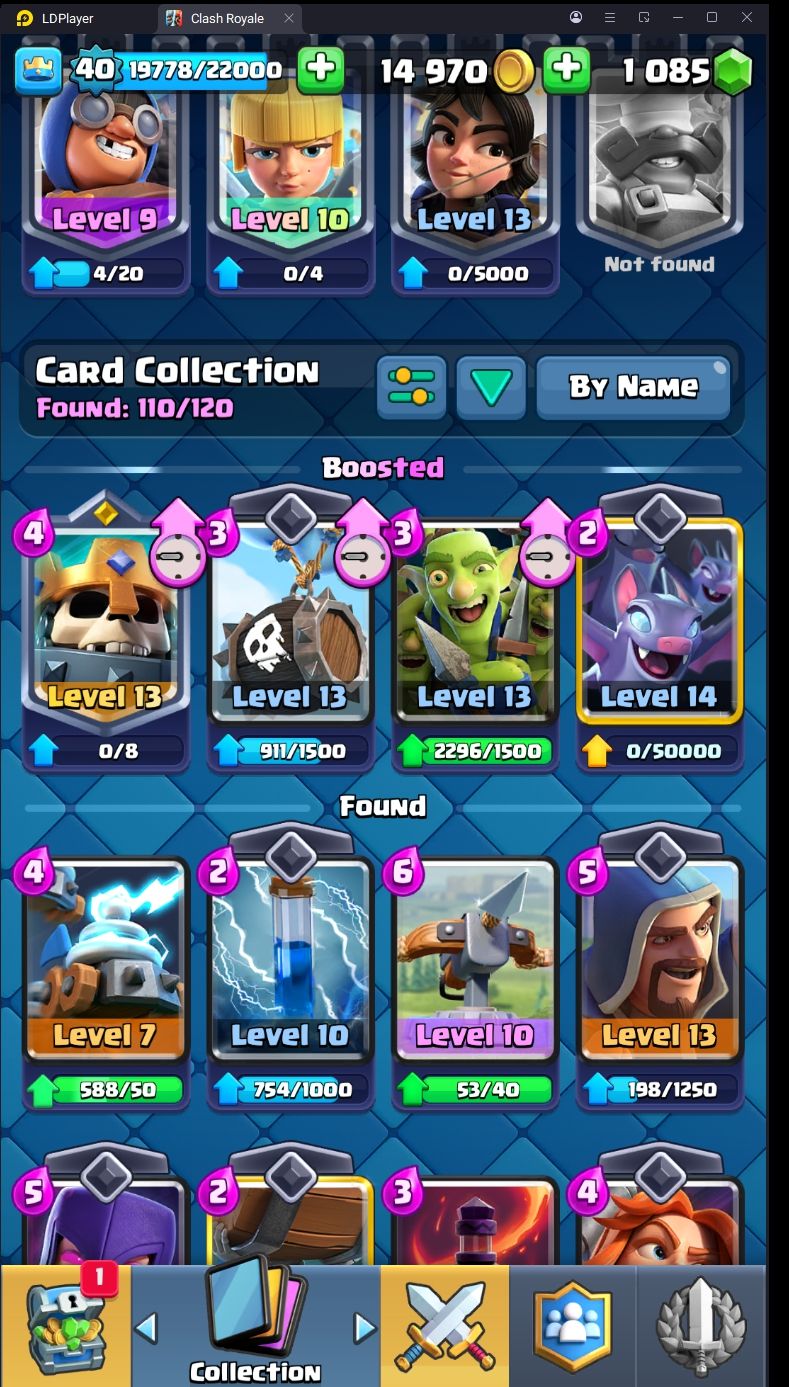Open the clan social tab

tap(572, 1326)
